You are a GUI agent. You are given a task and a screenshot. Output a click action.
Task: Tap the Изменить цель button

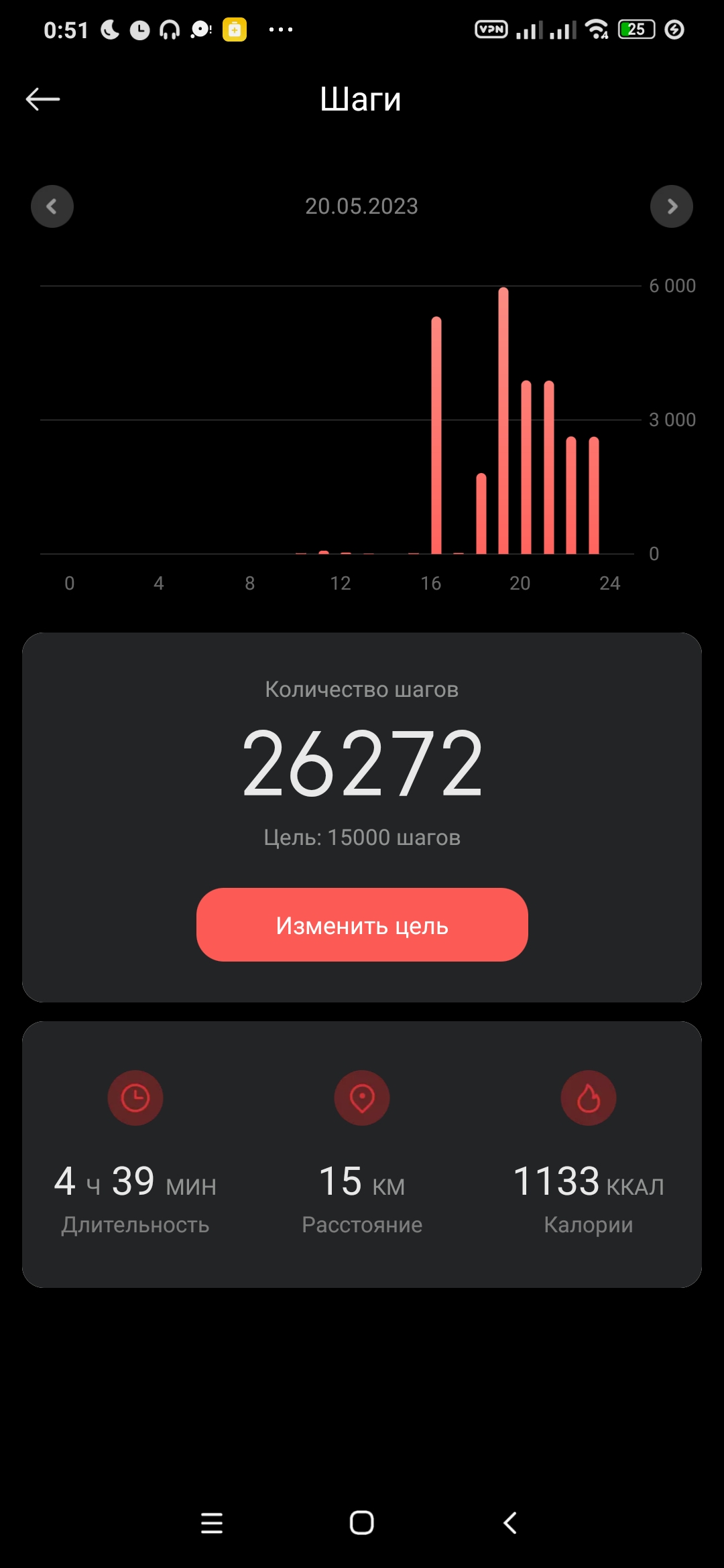point(362,925)
